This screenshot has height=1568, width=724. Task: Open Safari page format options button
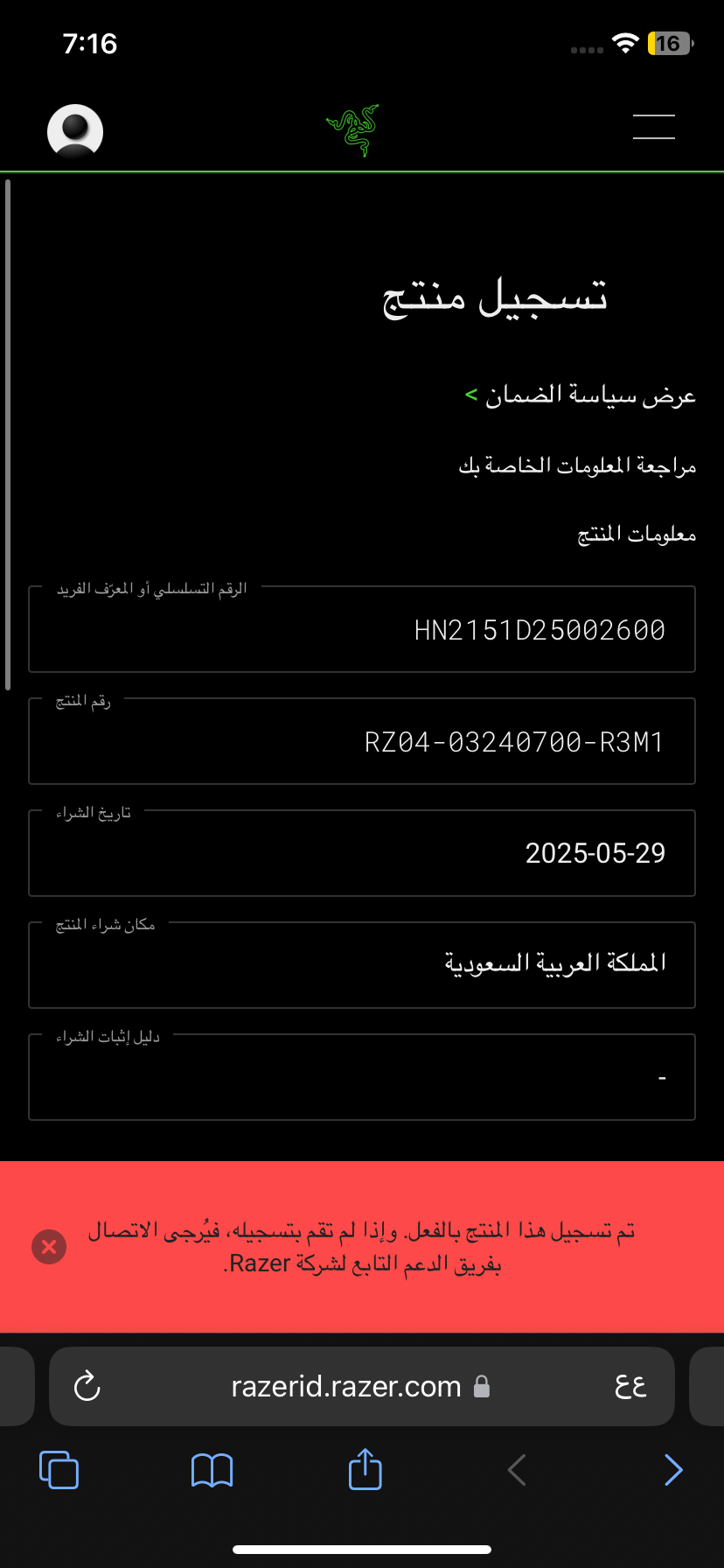(630, 1386)
